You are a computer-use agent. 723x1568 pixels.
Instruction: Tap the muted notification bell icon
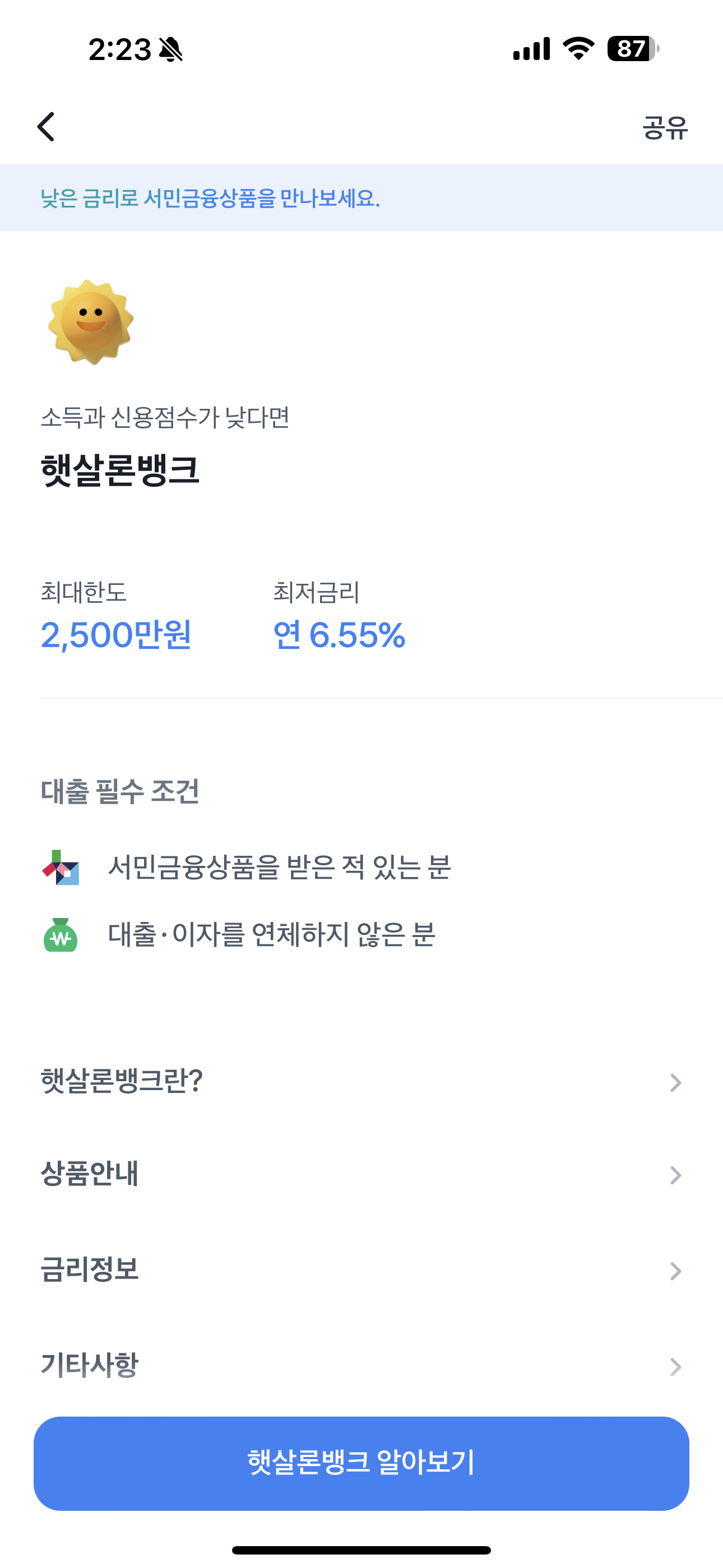coord(170,50)
